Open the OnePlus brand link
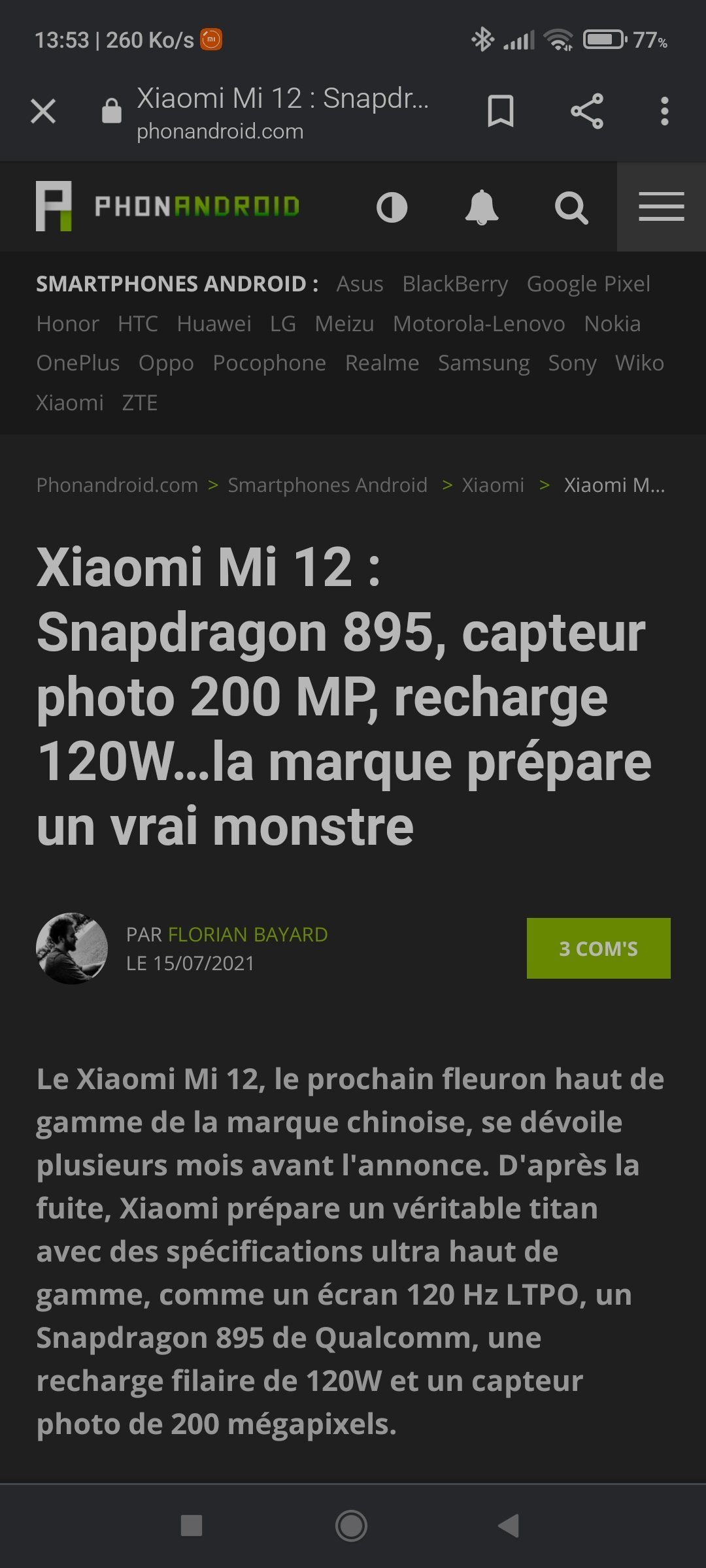 78,363
